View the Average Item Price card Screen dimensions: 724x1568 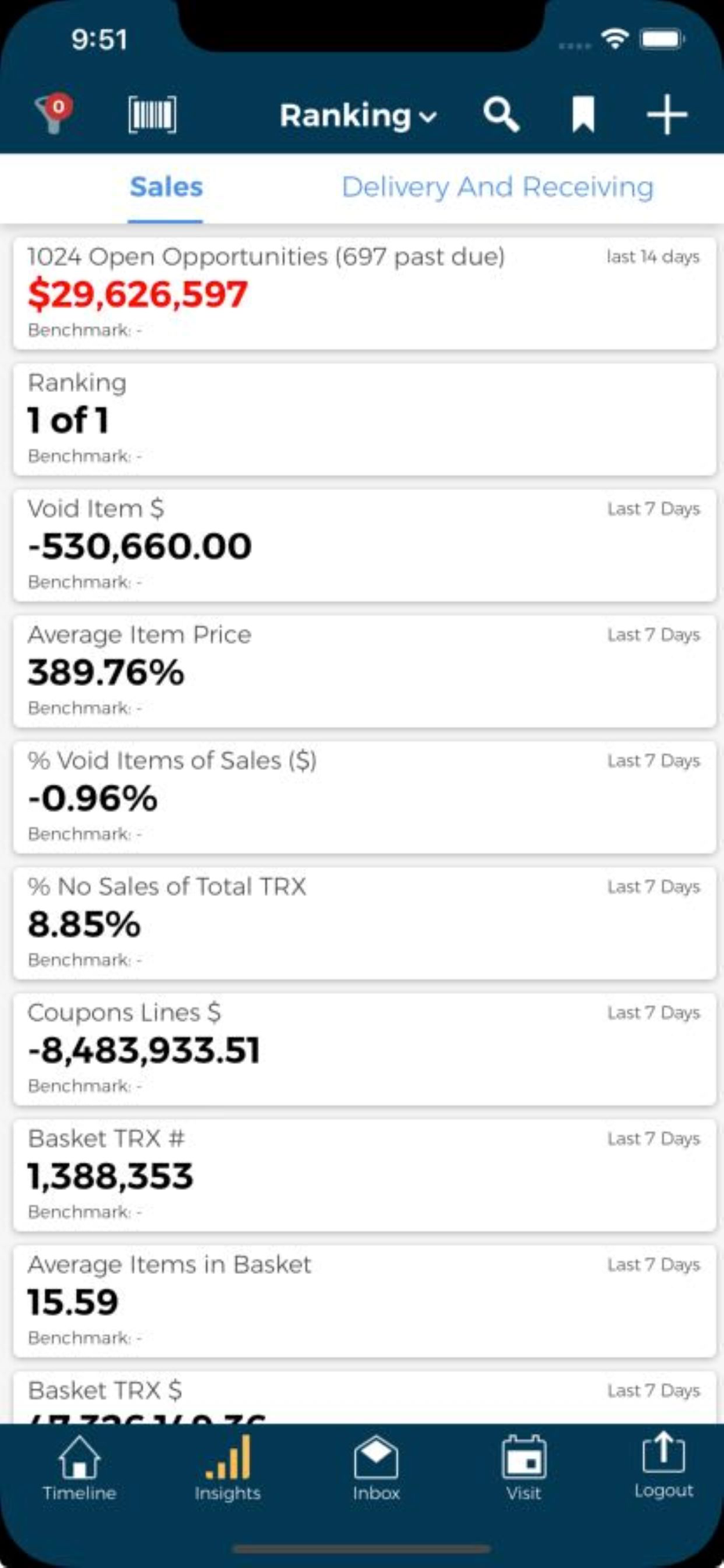364,671
